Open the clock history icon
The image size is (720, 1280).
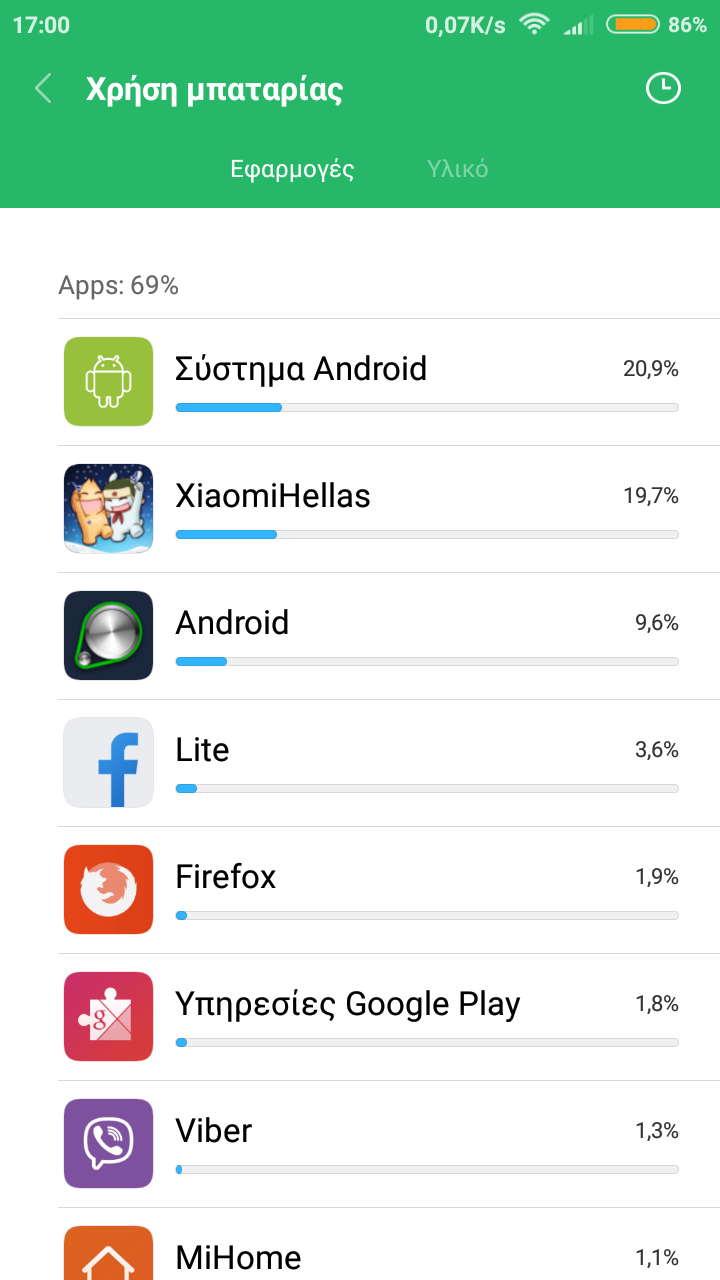pos(662,89)
